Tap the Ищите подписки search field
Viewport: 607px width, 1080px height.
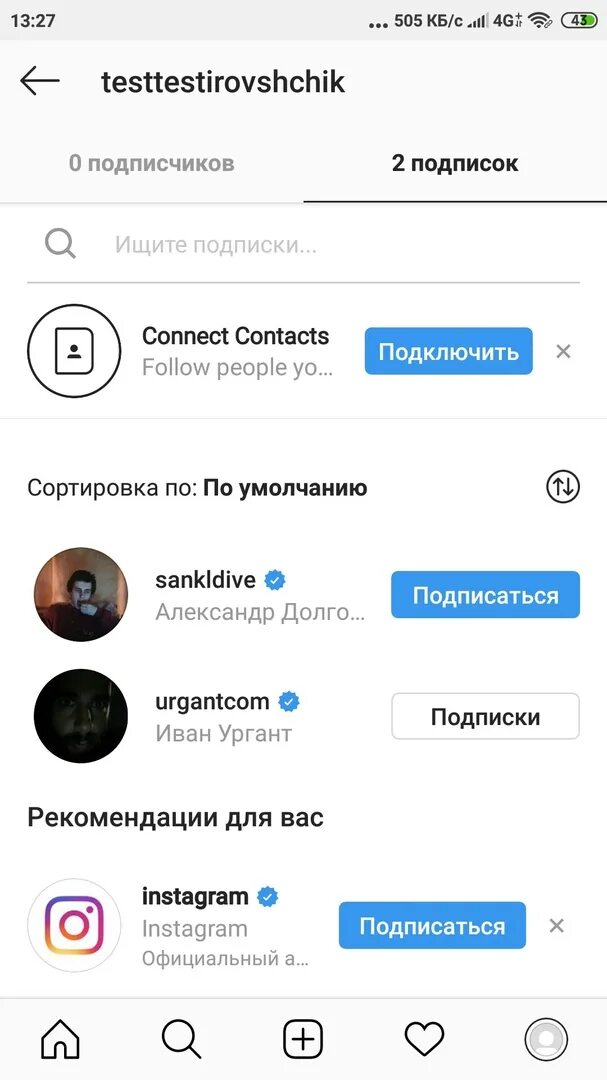(x=303, y=245)
